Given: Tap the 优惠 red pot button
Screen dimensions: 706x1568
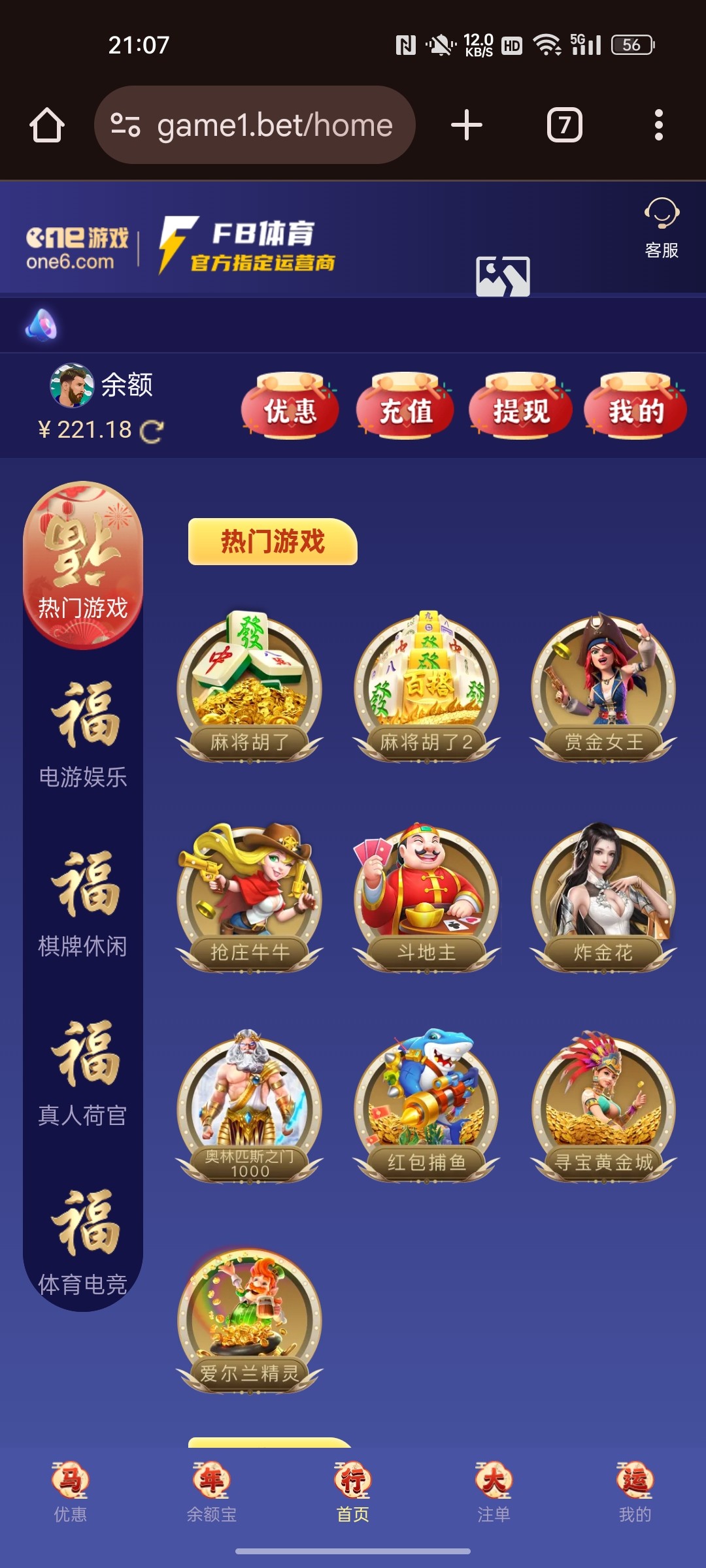Looking at the screenshot, I should [290, 409].
